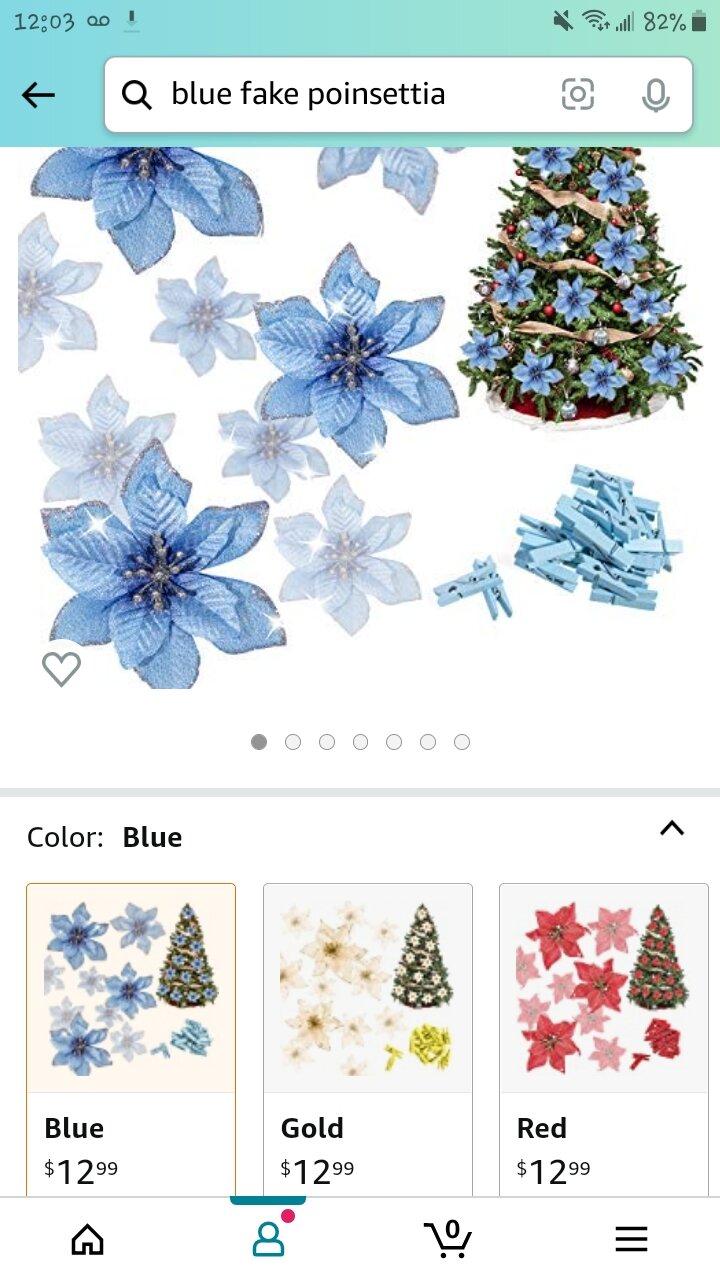This screenshot has width=720, height=1280.
Task: Jump to second image via page dot
Action: pyautogui.click(x=293, y=742)
